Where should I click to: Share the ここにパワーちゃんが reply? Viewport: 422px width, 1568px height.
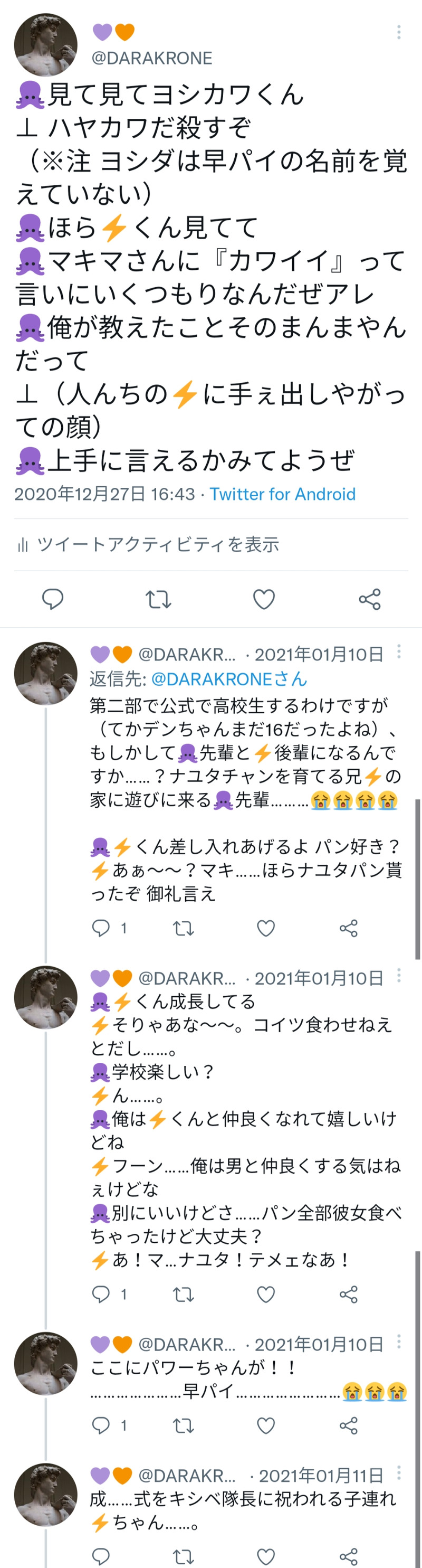[x=349, y=1425]
